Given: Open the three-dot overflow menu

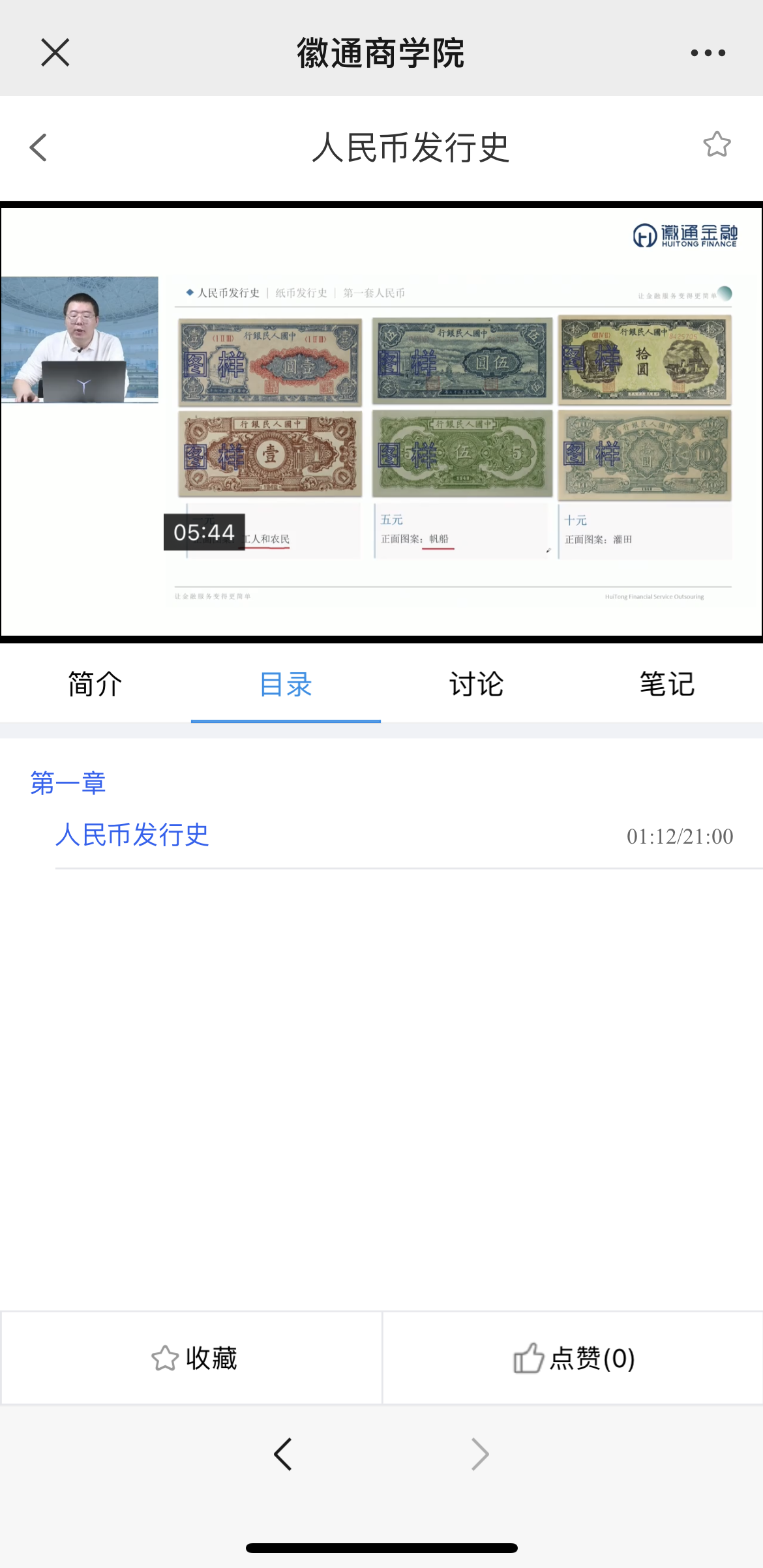Looking at the screenshot, I should [x=708, y=53].
